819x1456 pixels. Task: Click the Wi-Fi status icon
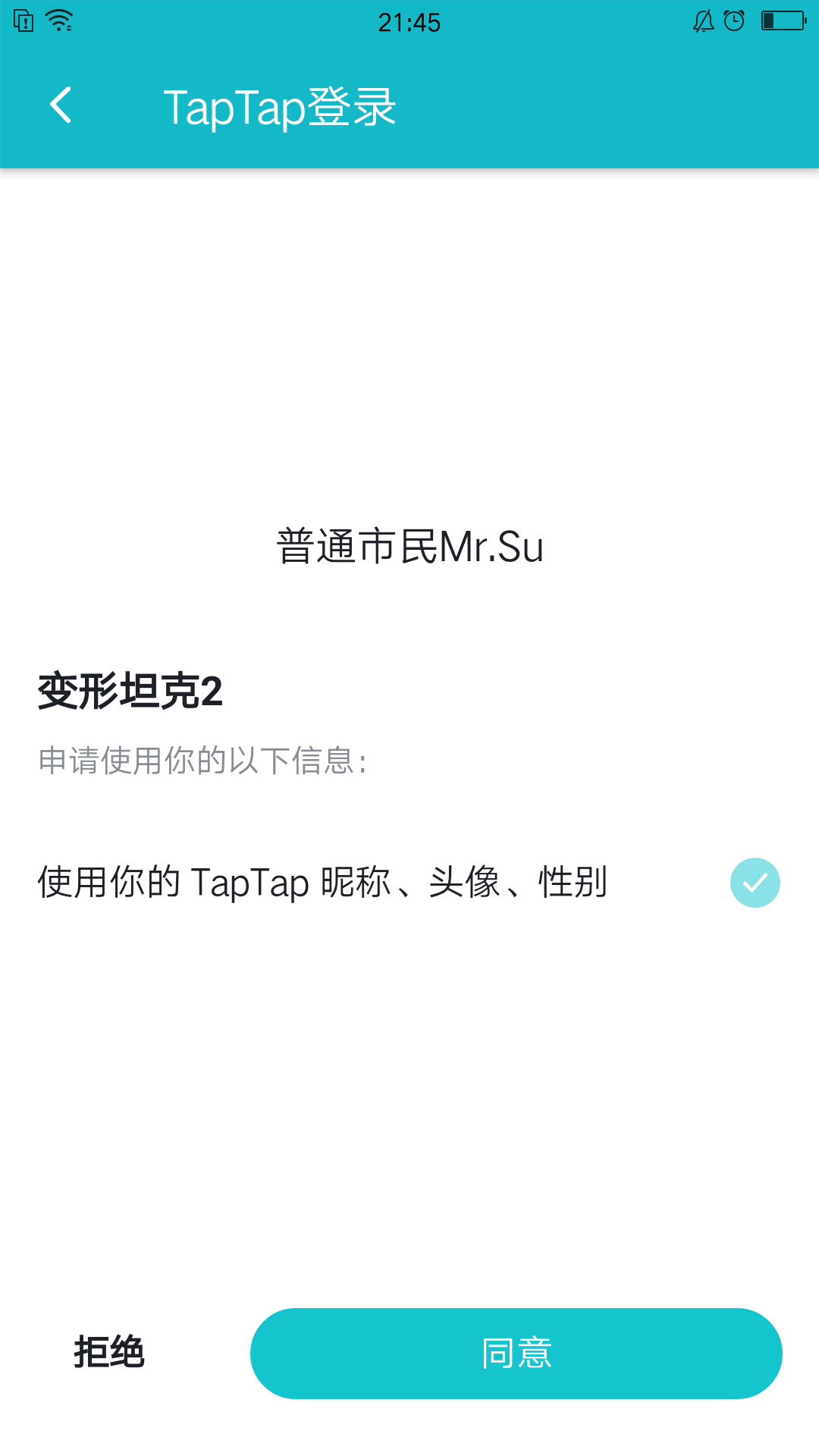(x=59, y=20)
